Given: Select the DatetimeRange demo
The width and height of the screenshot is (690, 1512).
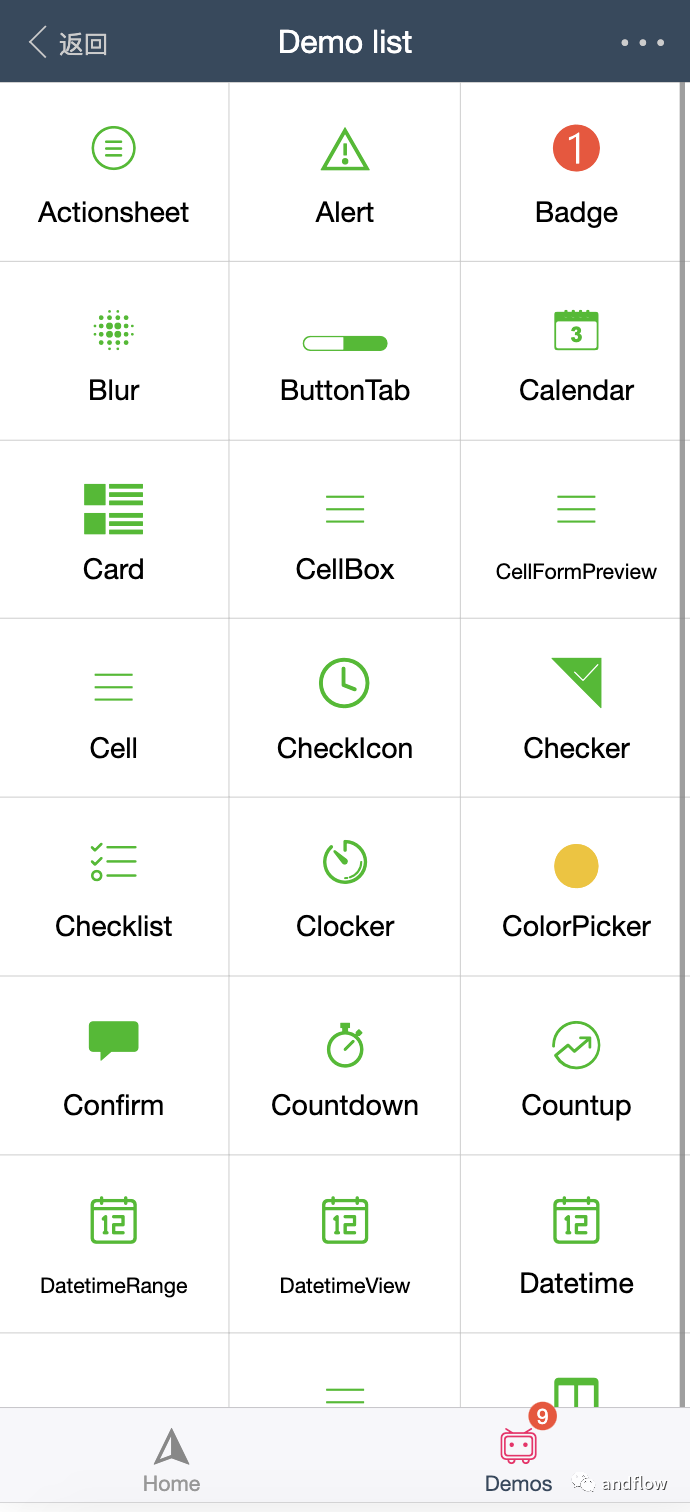Looking at the screenshot, I should coord(114,1244).
